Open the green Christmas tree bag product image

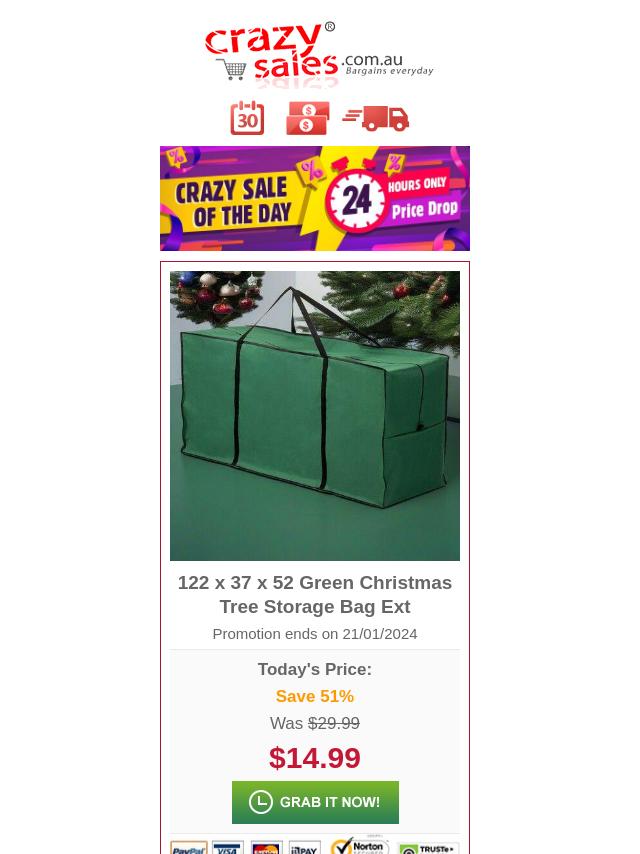(315, 415)
